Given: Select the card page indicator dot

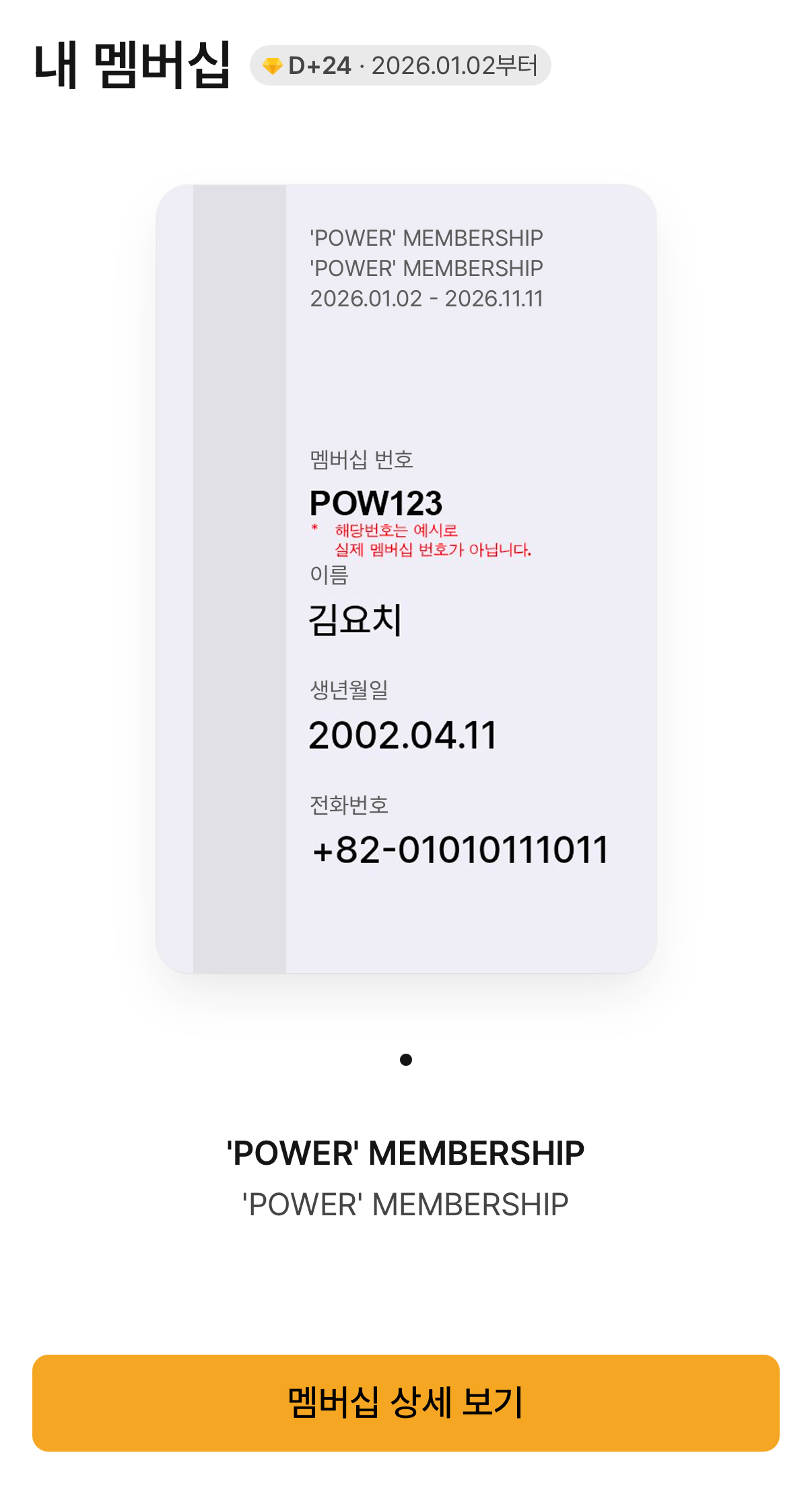Looking at the screenshot, I should (405, 1060).
